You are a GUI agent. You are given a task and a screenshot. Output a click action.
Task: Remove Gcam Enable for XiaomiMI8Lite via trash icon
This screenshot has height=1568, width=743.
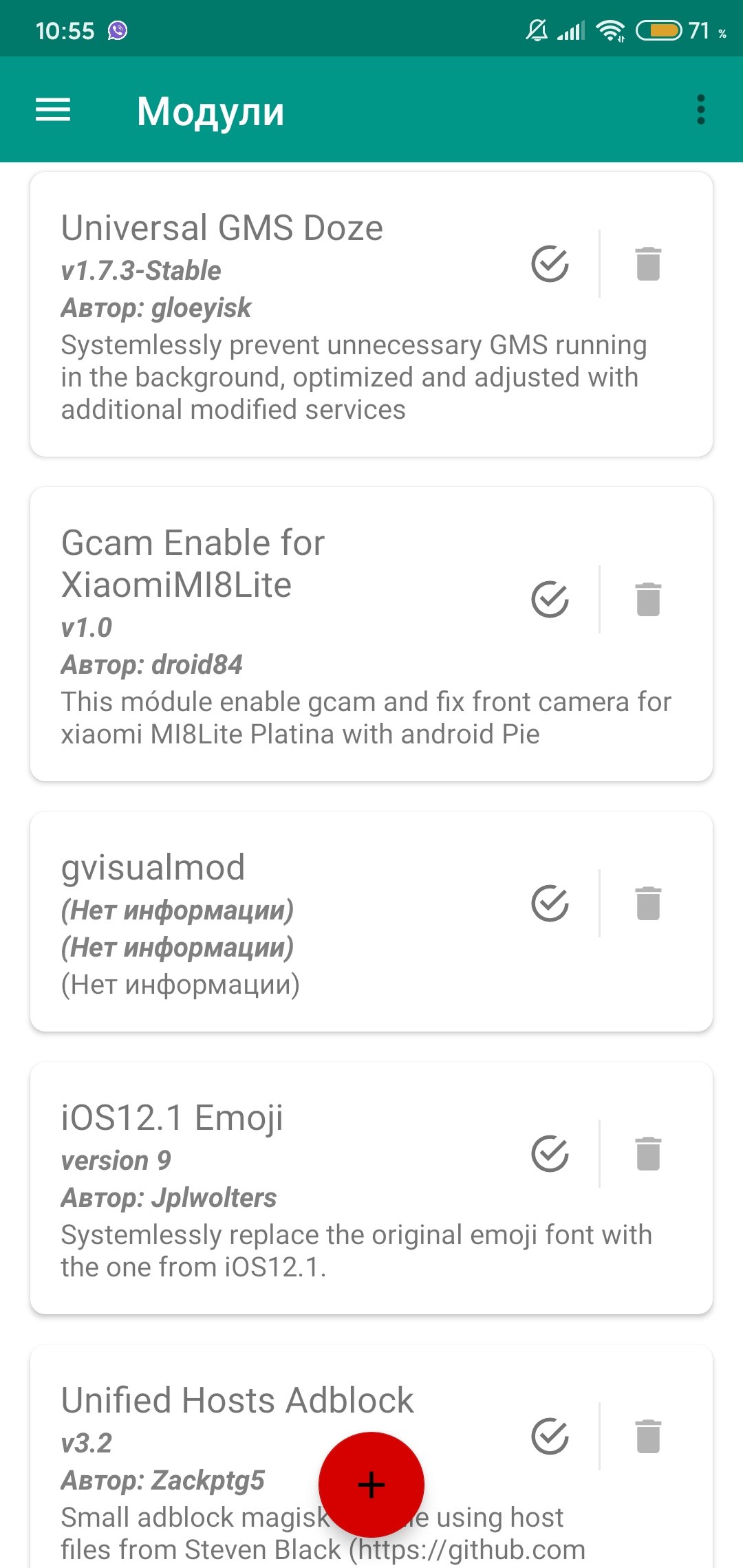point(648,599)
